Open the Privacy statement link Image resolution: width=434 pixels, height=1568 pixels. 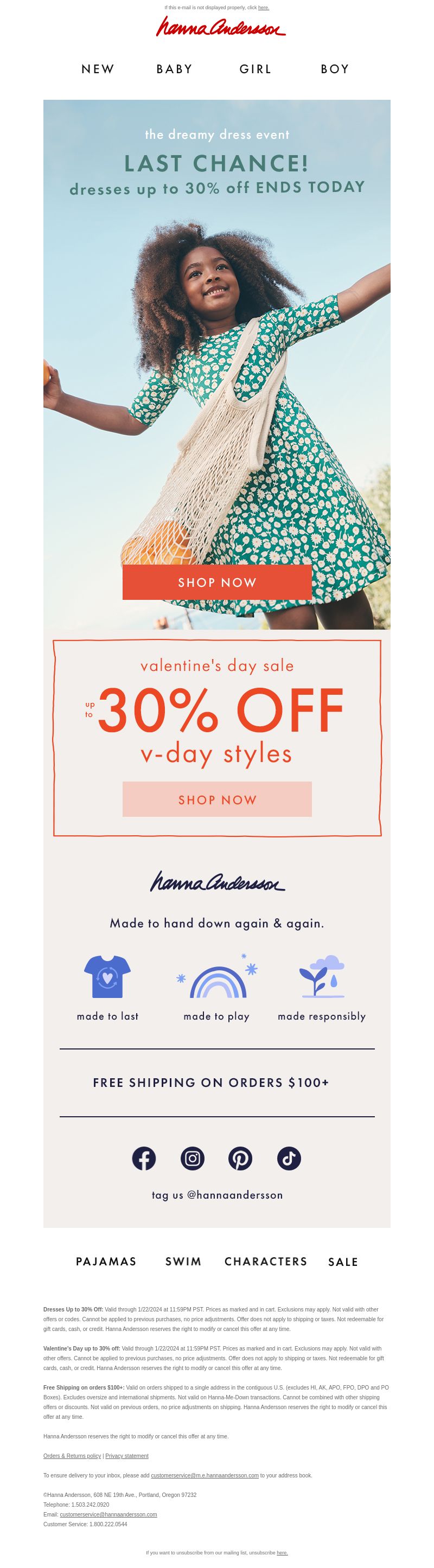click(x=126, y=1455)
